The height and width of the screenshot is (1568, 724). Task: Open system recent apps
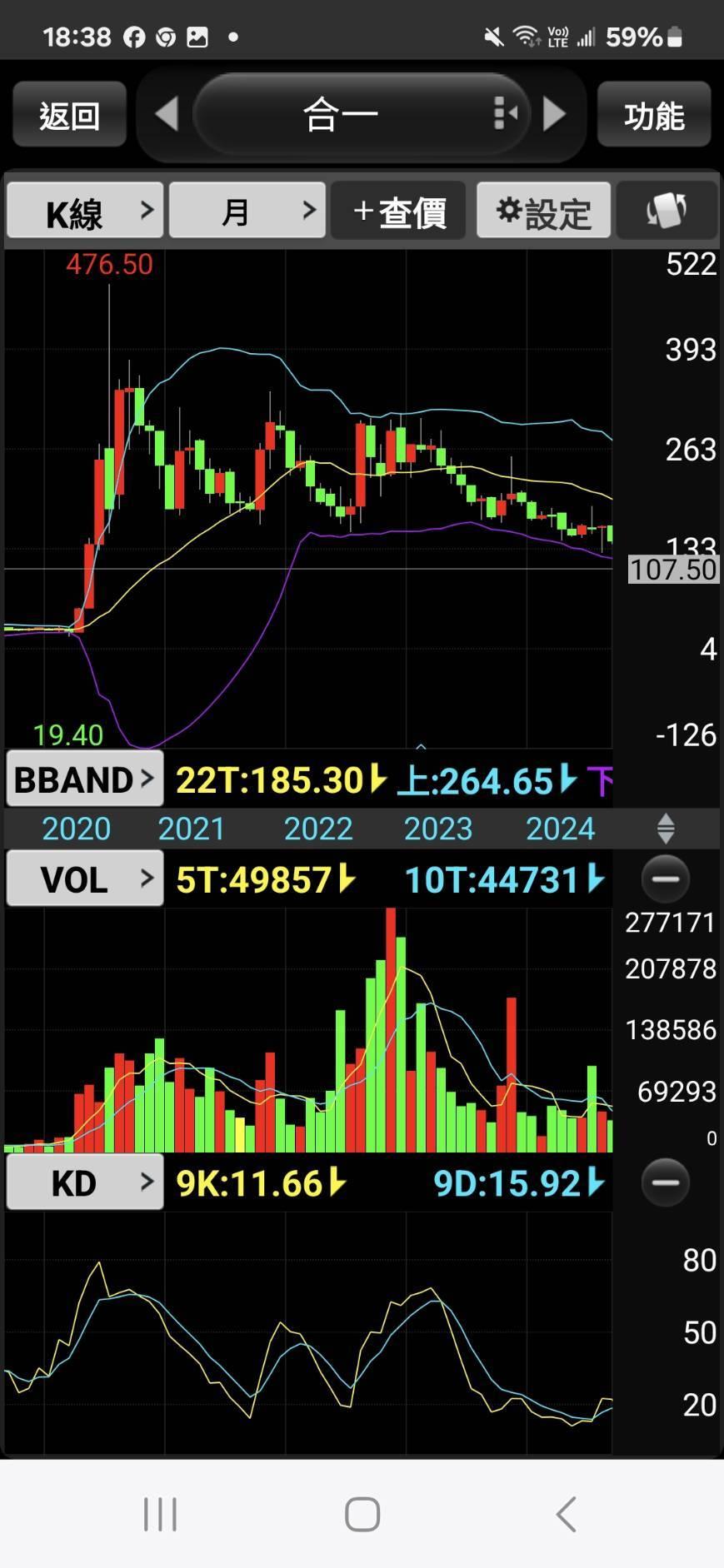(x=160, y=1514)
